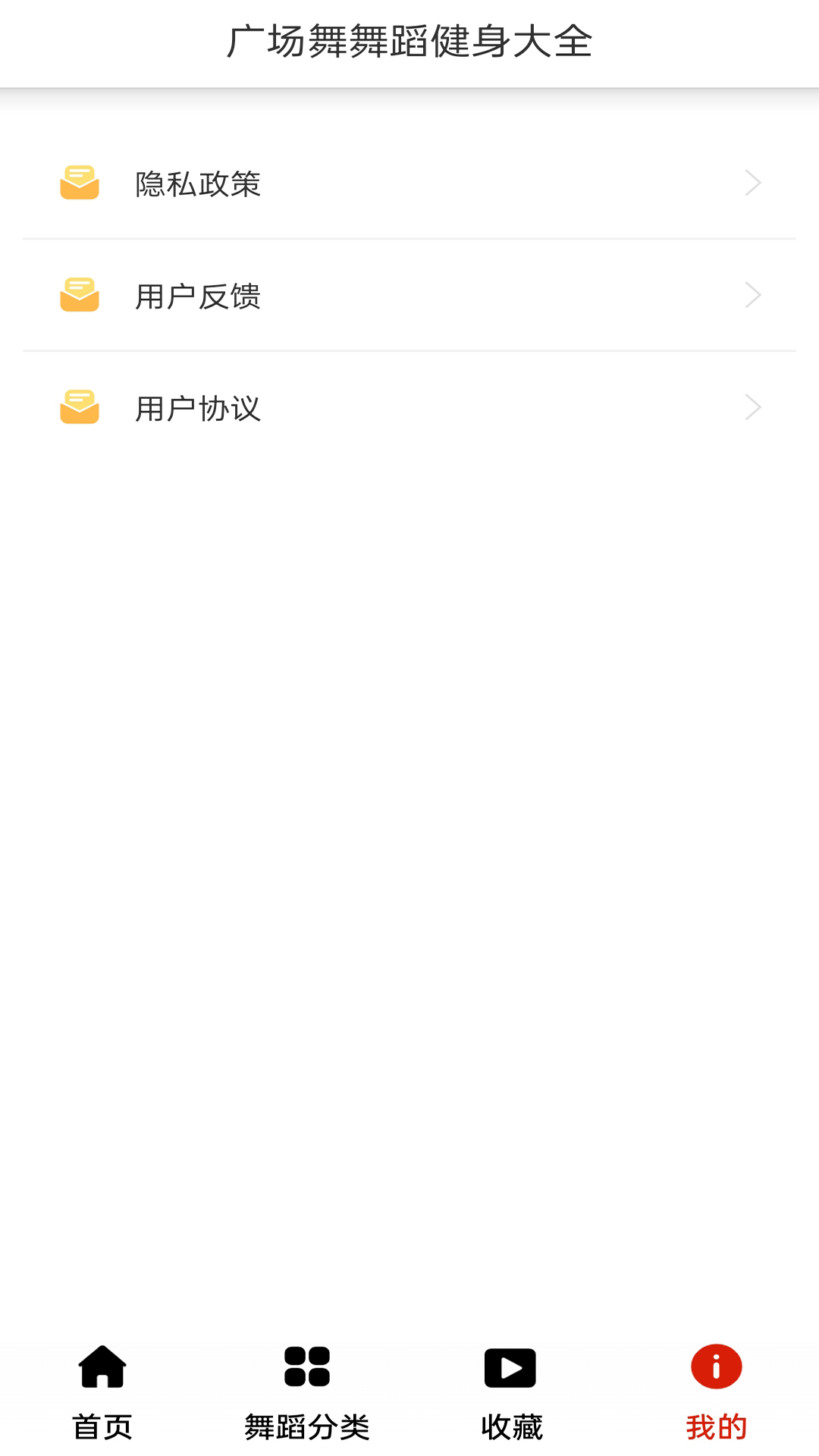Viewport: 819px width, 1456px height.
Task: Open the 隐私政策 privacy policy row
Action: tap(409, 184)
